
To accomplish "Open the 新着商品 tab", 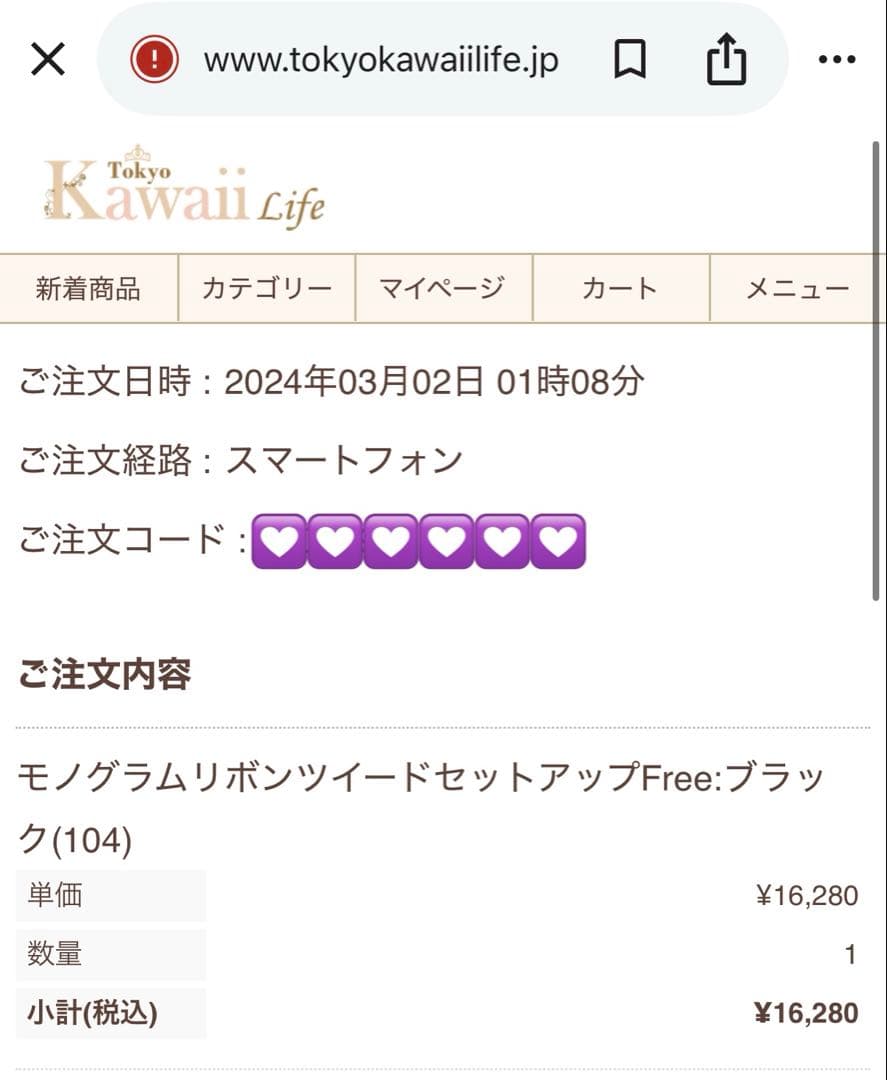I will [88, 289].
